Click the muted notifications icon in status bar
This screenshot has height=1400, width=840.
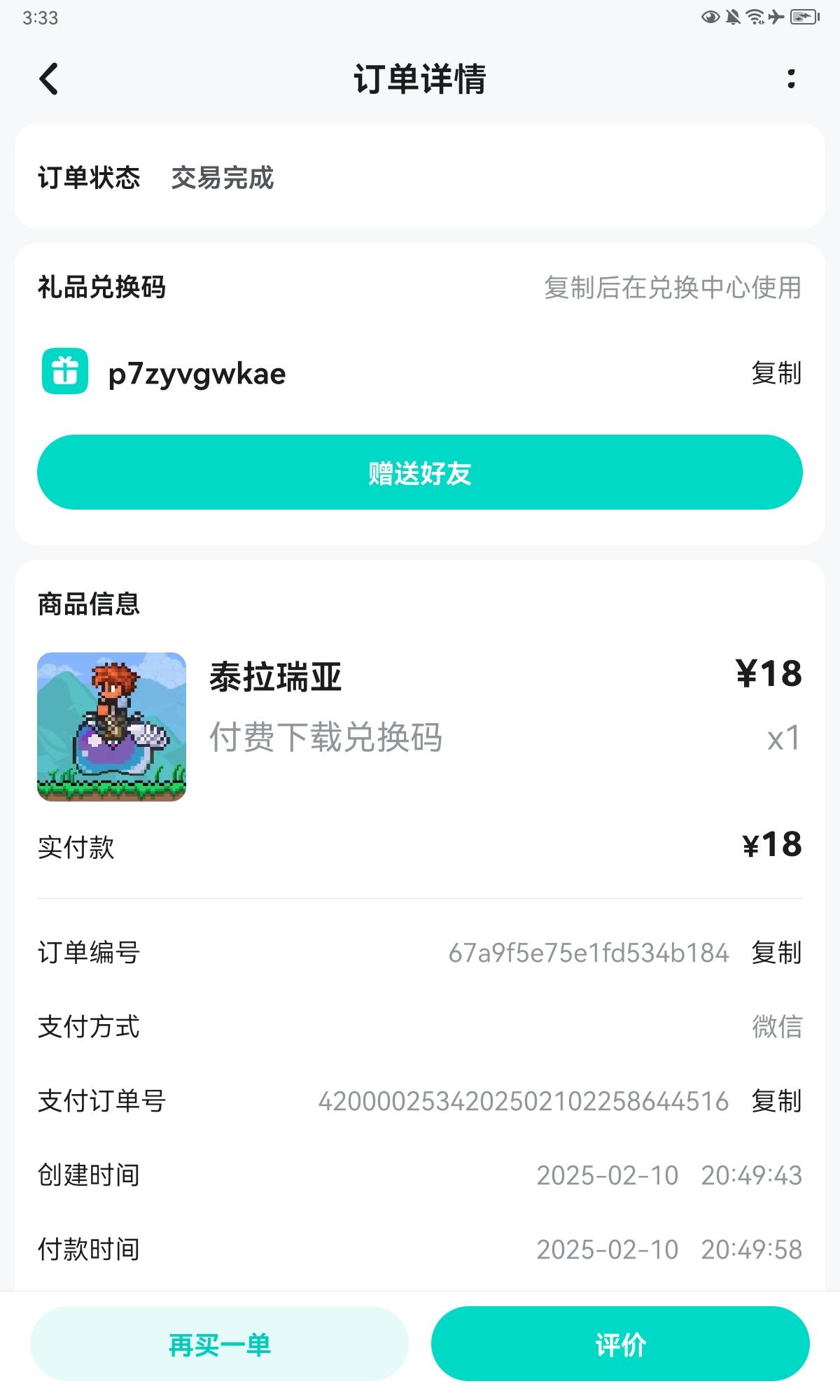(x=731, y=15)
